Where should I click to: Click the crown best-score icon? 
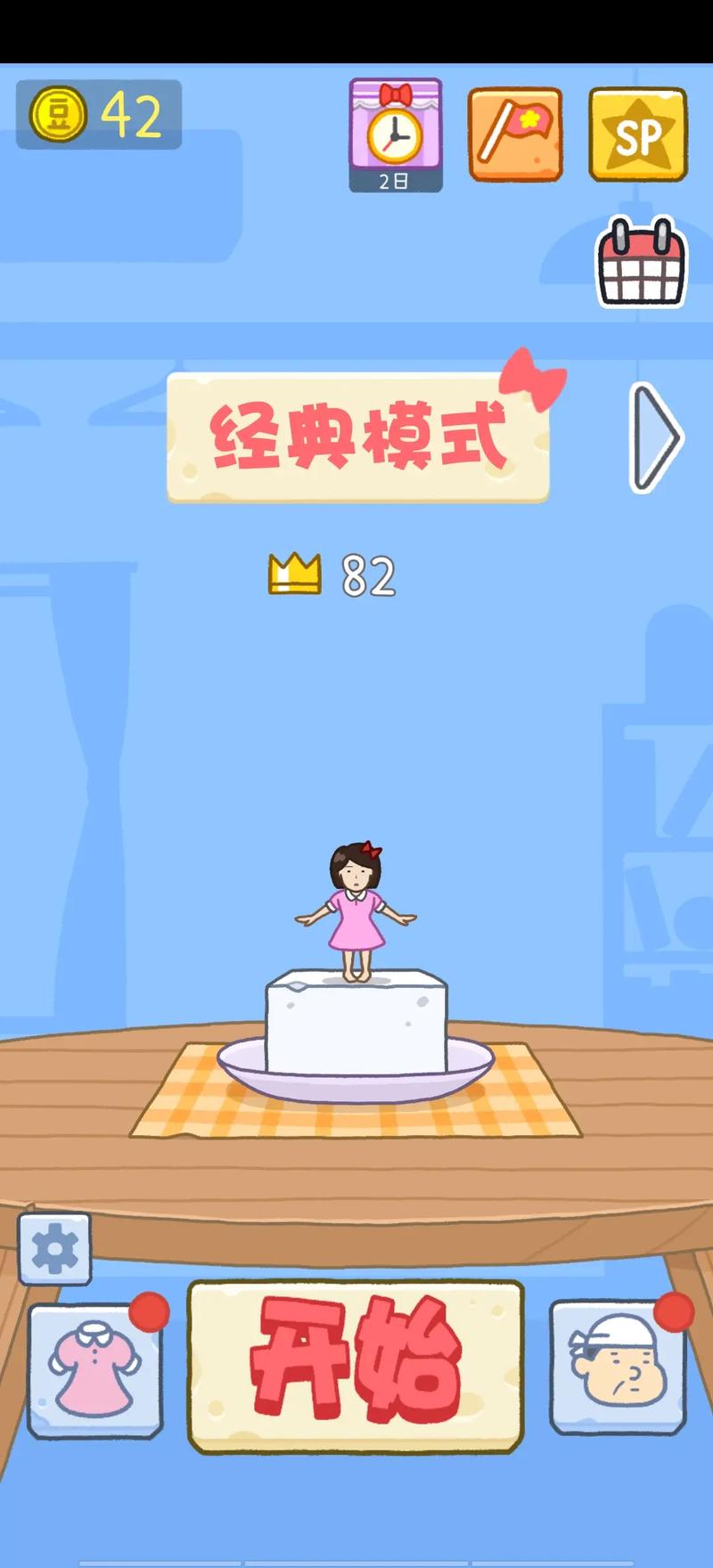(x=297, y=573)
